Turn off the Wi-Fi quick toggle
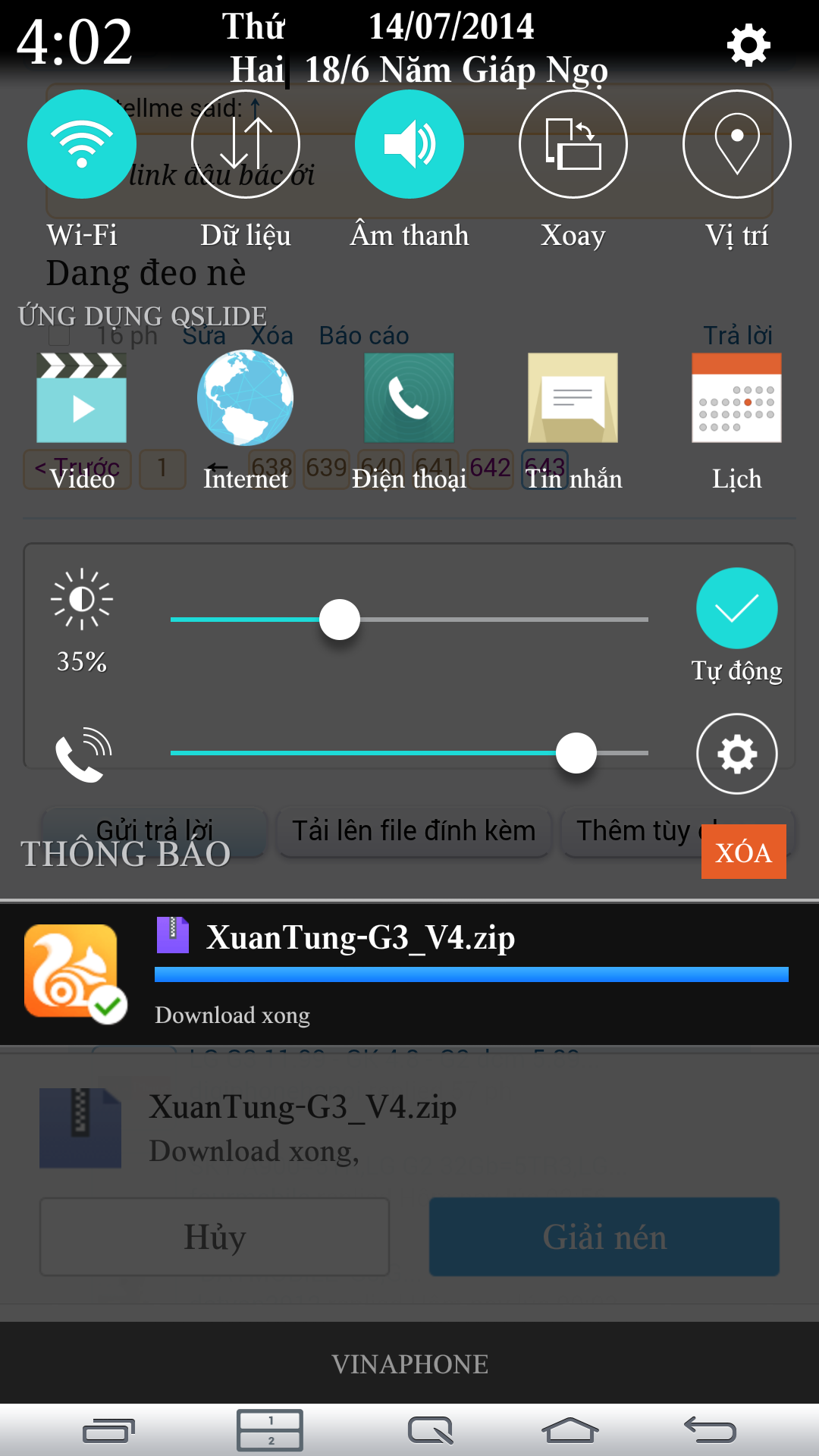The height and width of the screenshot is (1456, 819). click(x=82, y=144)
